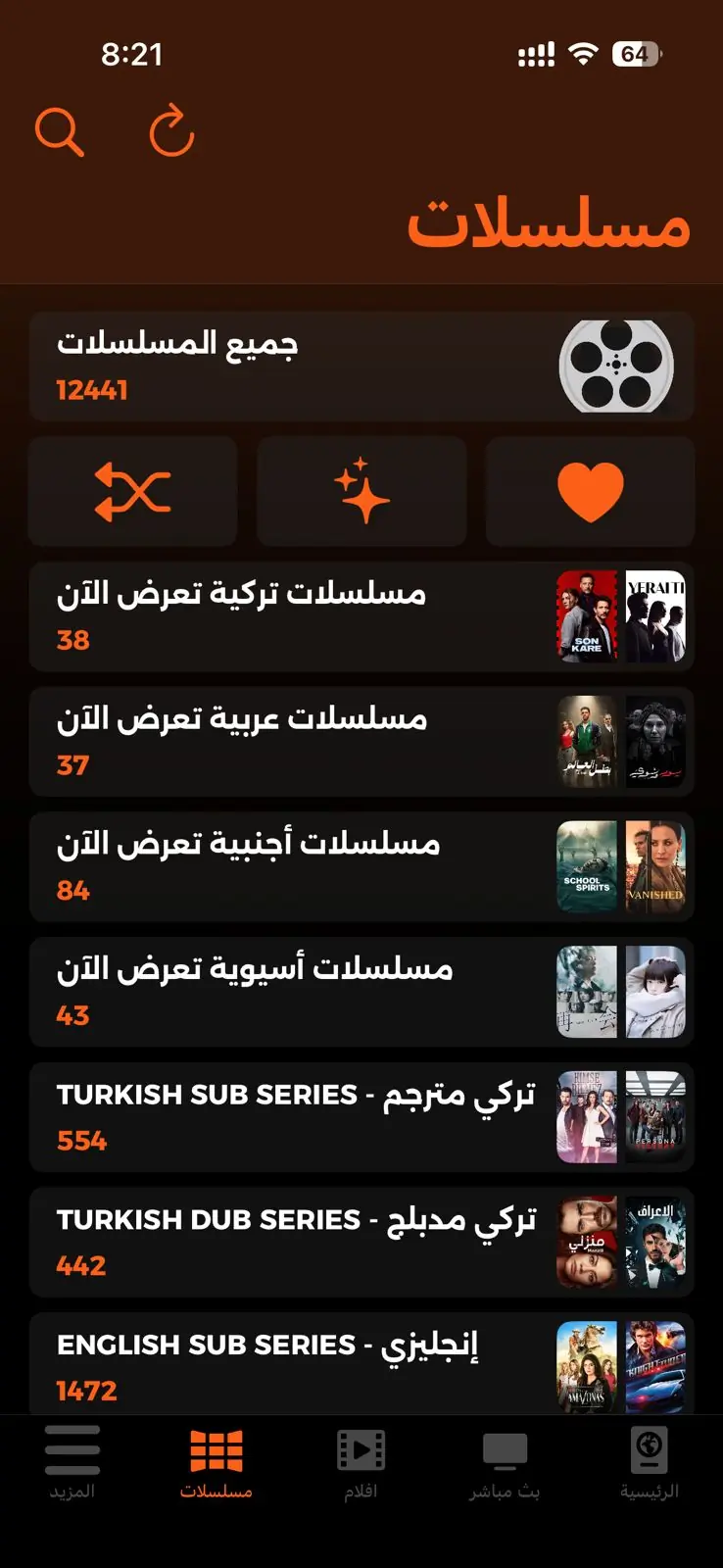Tap the بث مباشر live TV icon
Screen dimensions: 723x1568
click(505, 1450)
